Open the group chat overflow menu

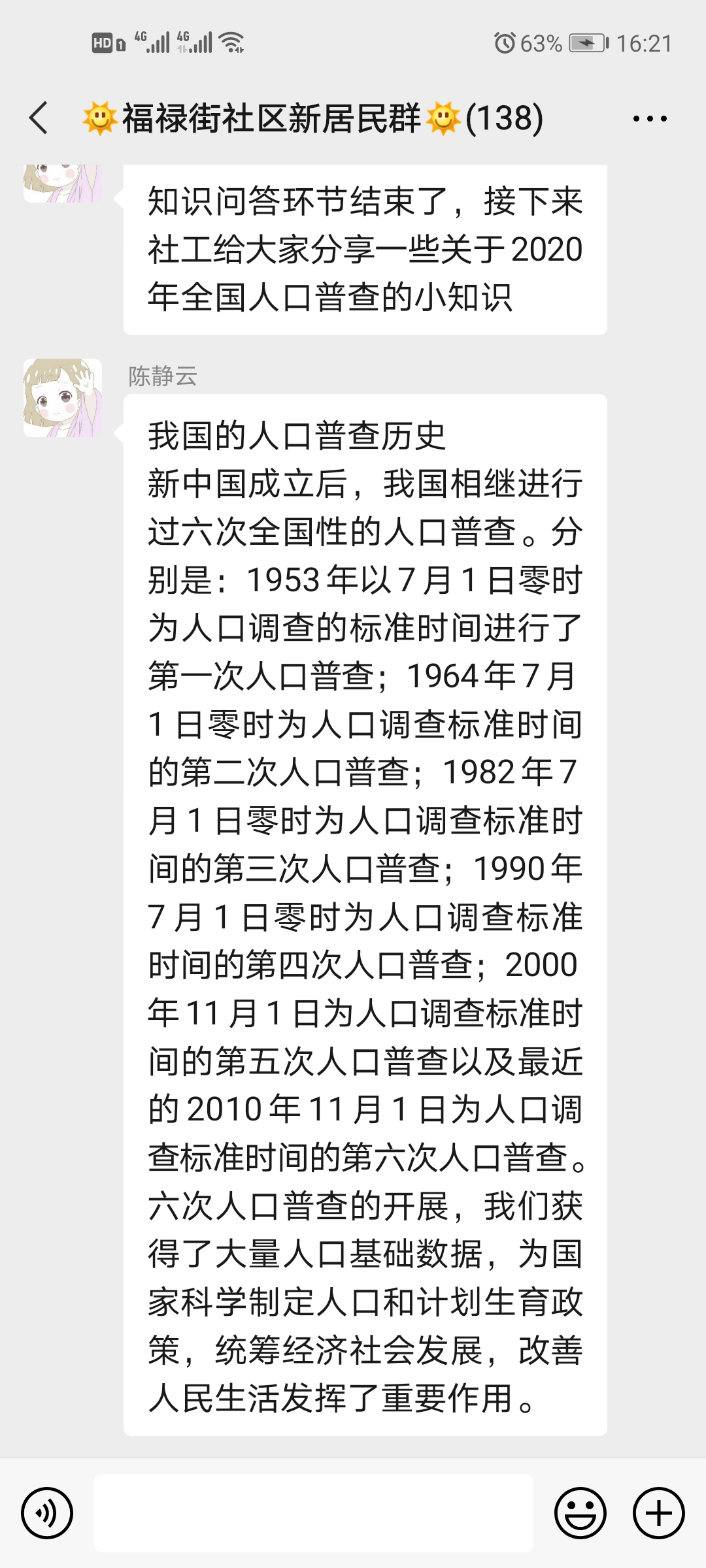point(650,119)
